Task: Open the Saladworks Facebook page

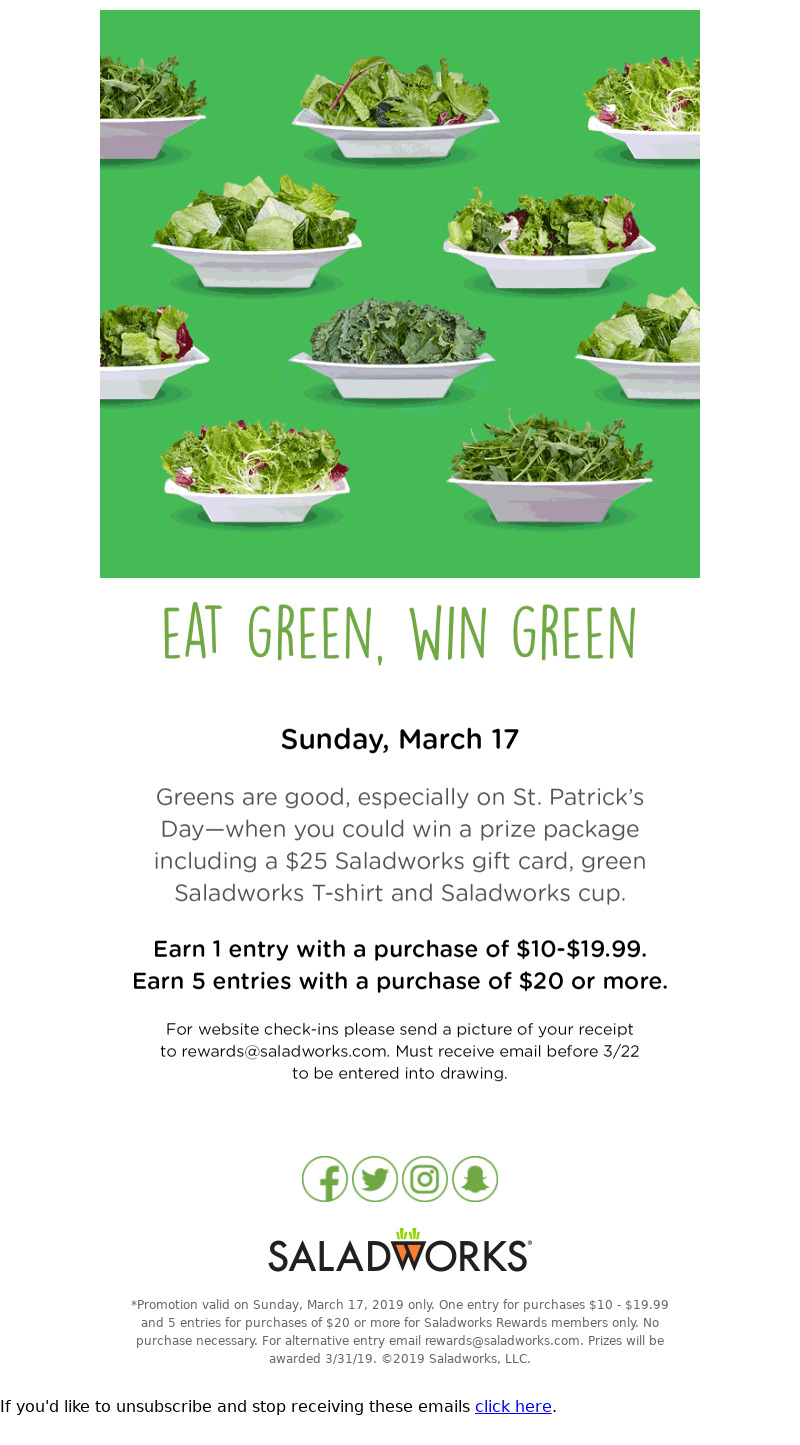Action: coord(325,1179)
